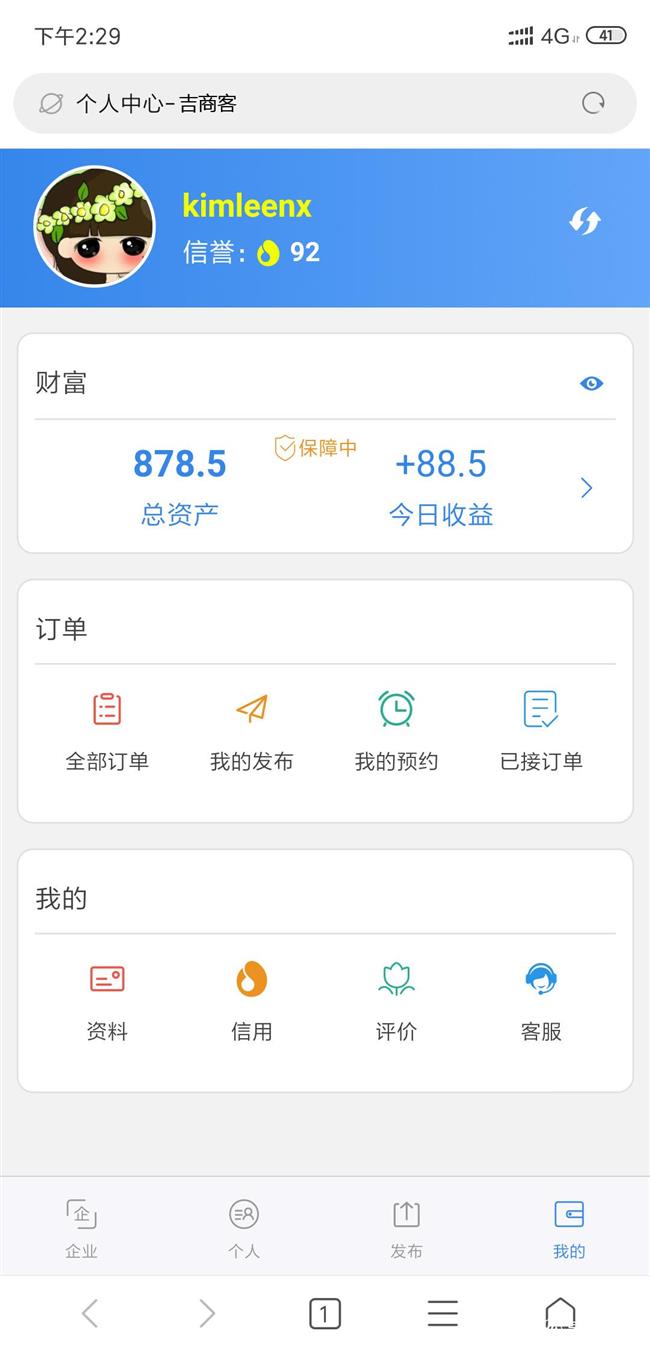Open 我的发布 (my posts)
Screen dimensions: 650x1352
coord(252,731)
